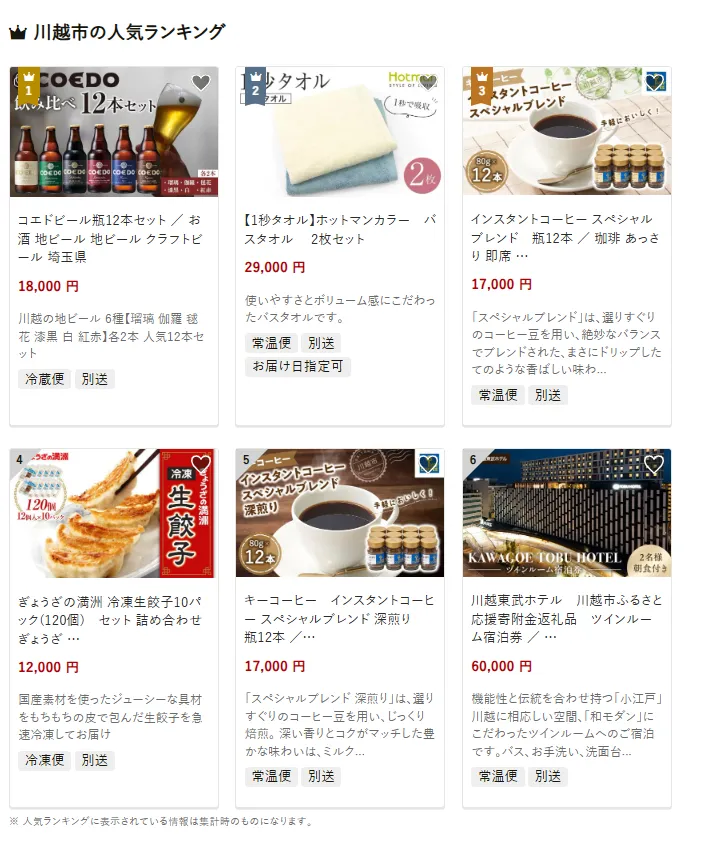
Task: Add the 川越東武ホテル voucher to favorites
Action: click(x=654, y=465)
